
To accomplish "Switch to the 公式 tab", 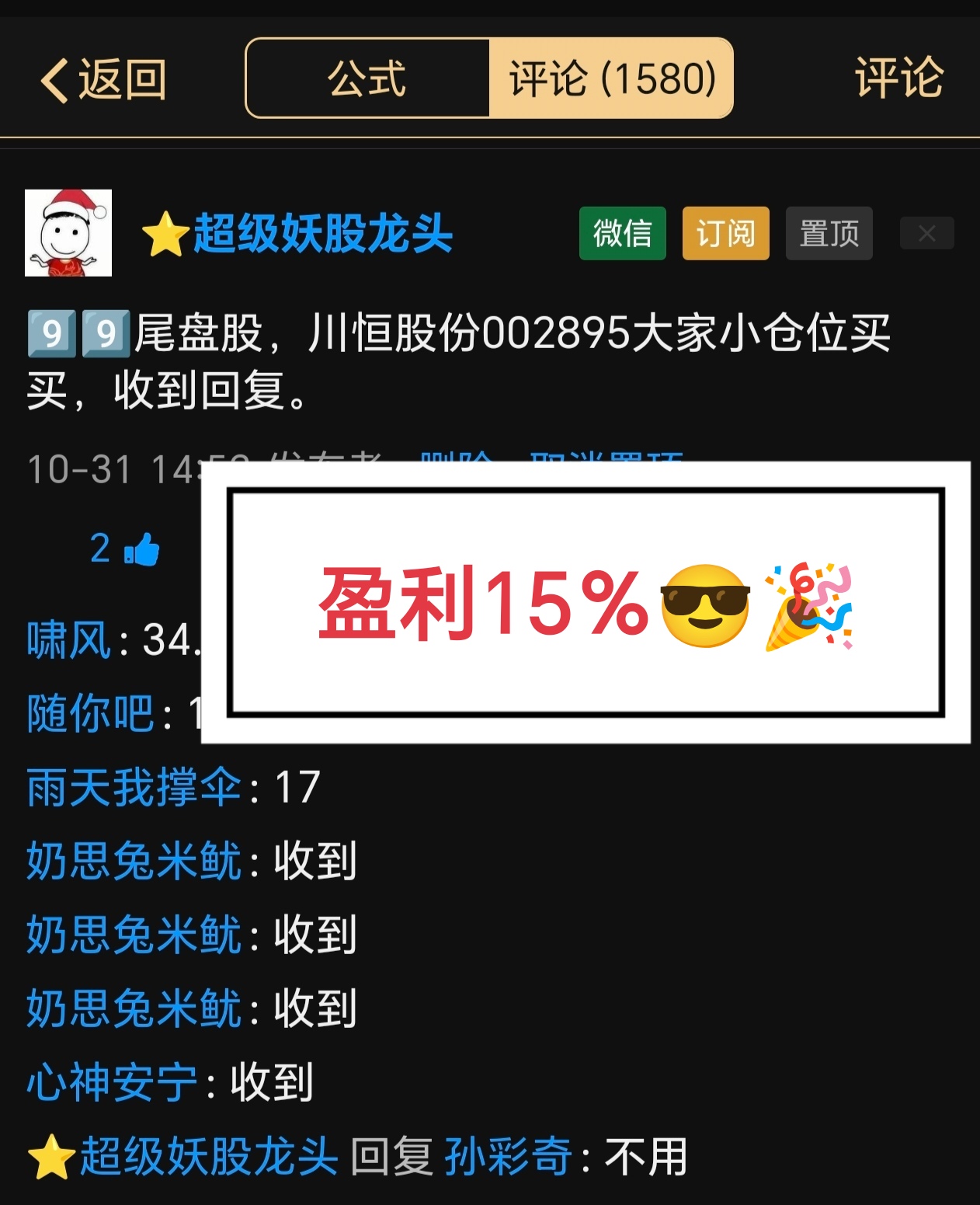I will 367,78.
